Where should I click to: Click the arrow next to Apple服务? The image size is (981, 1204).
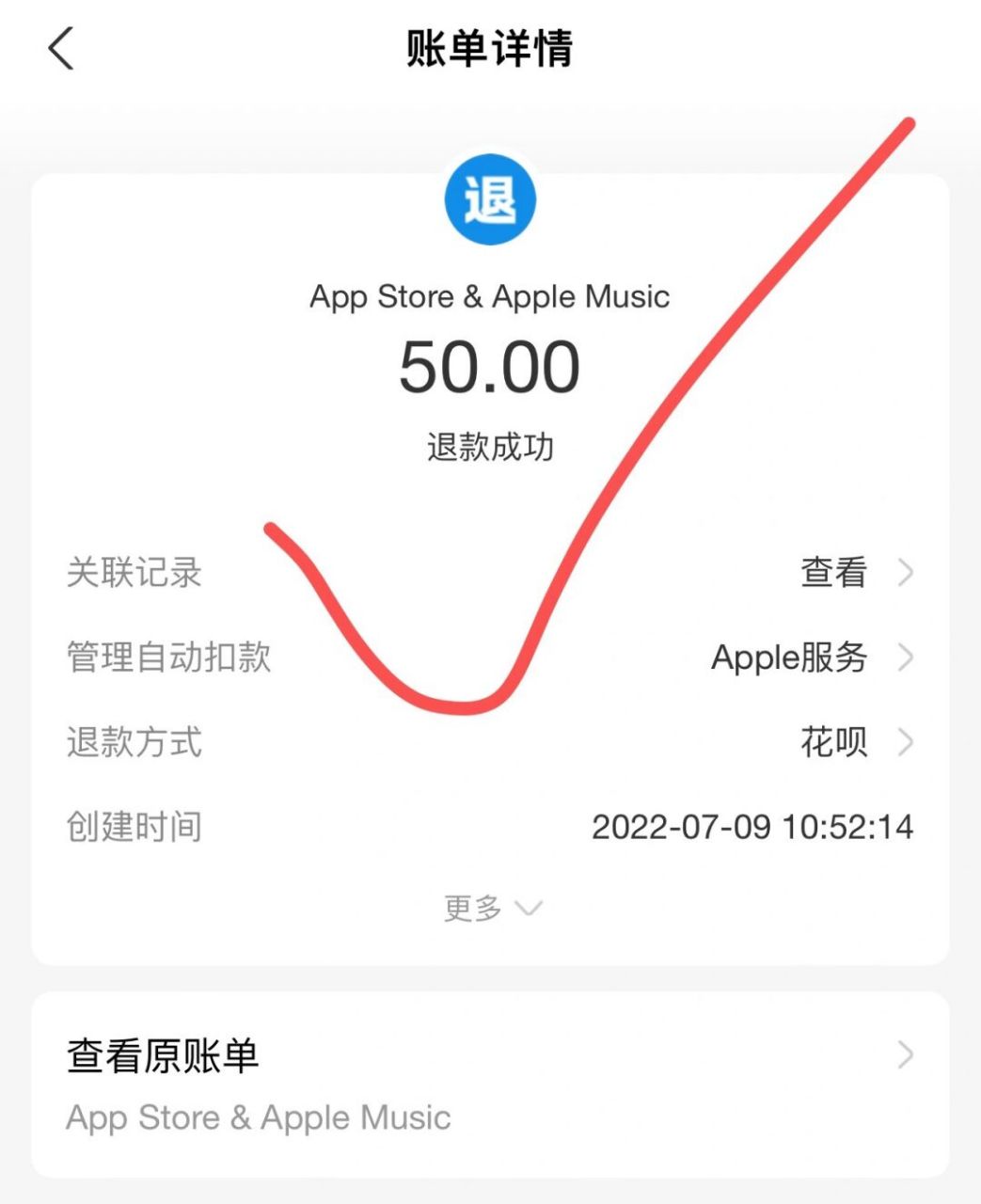(905, 658)
